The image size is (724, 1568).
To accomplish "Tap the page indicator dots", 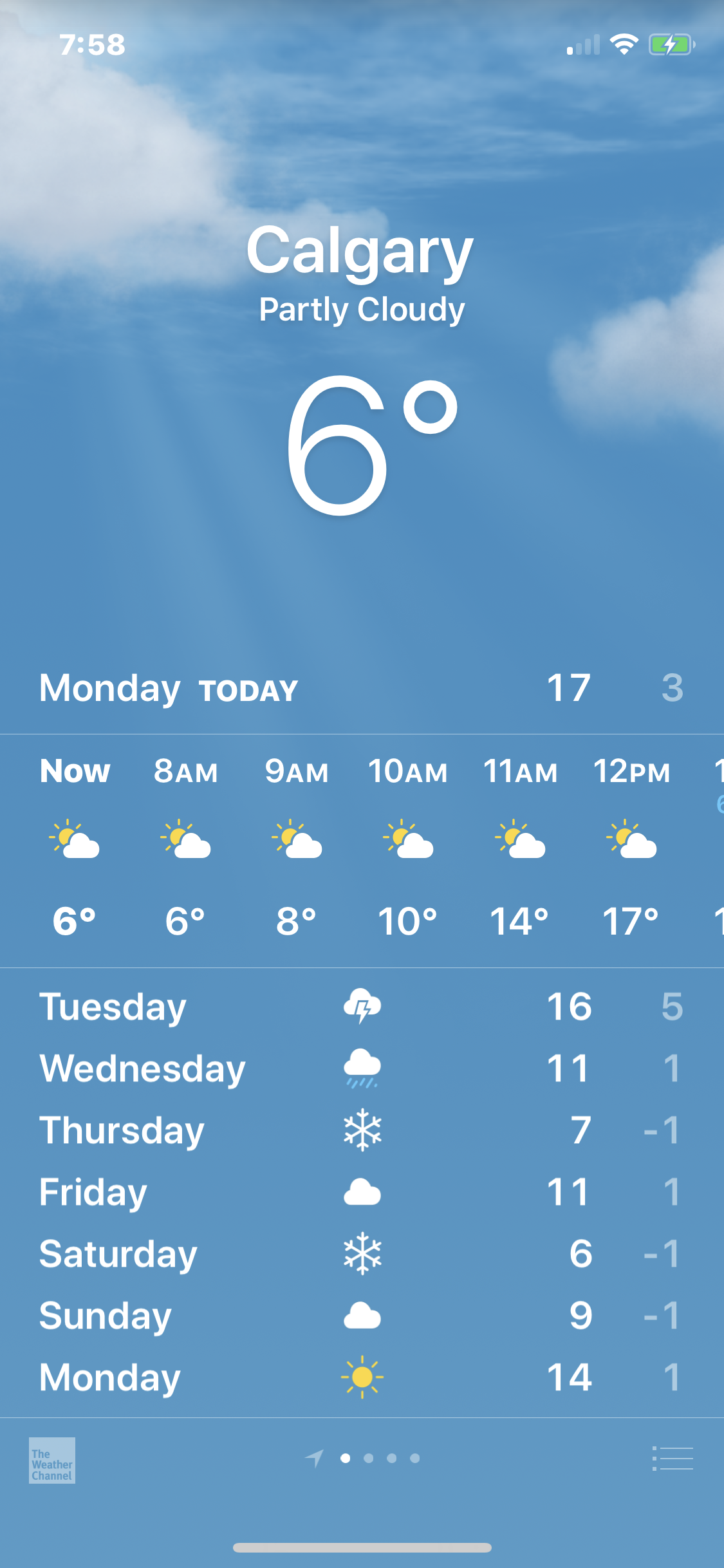I will (x=380, y=1458).
